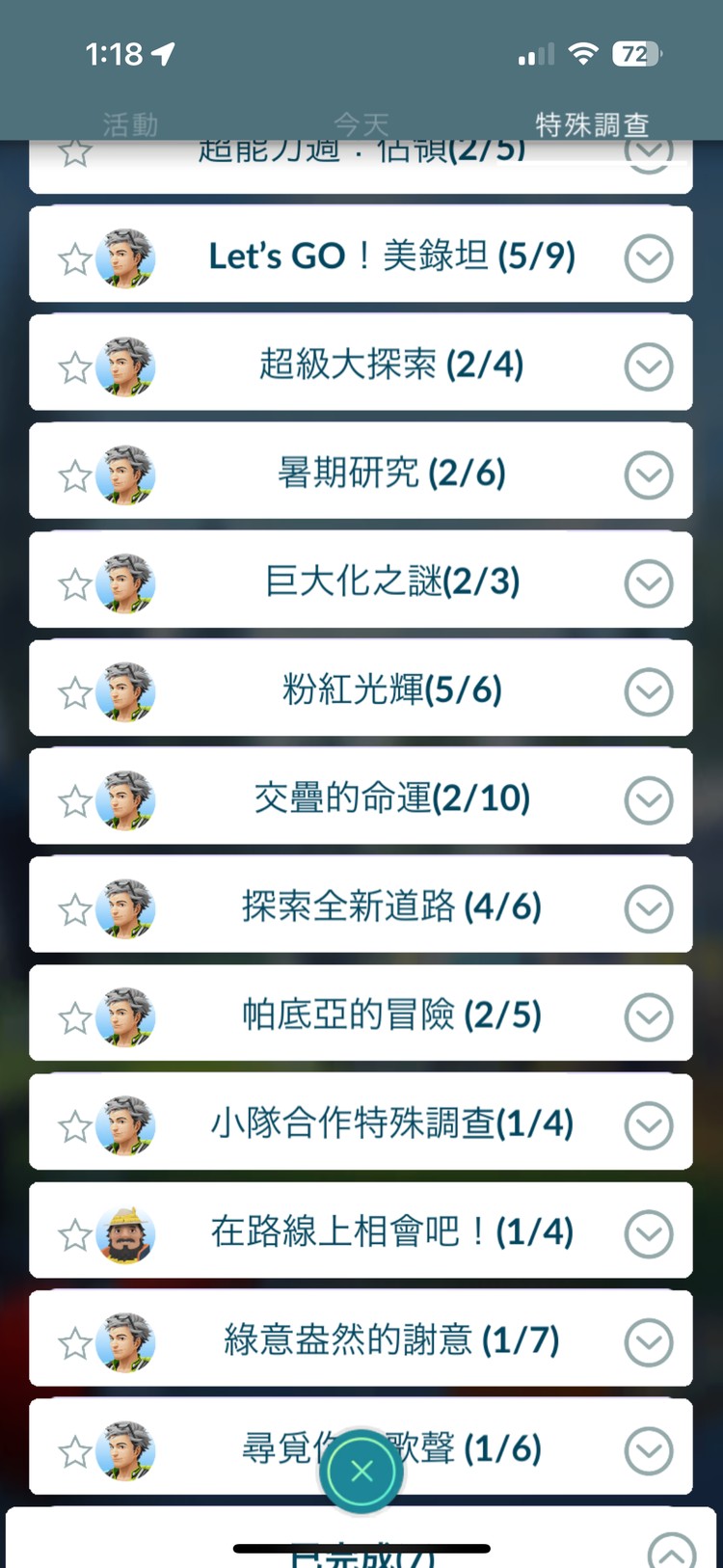Image resolution: width=723 pixels, height=1568 pixels.
Task: Switch to the 活動 tab
Action: coord(130,123)
